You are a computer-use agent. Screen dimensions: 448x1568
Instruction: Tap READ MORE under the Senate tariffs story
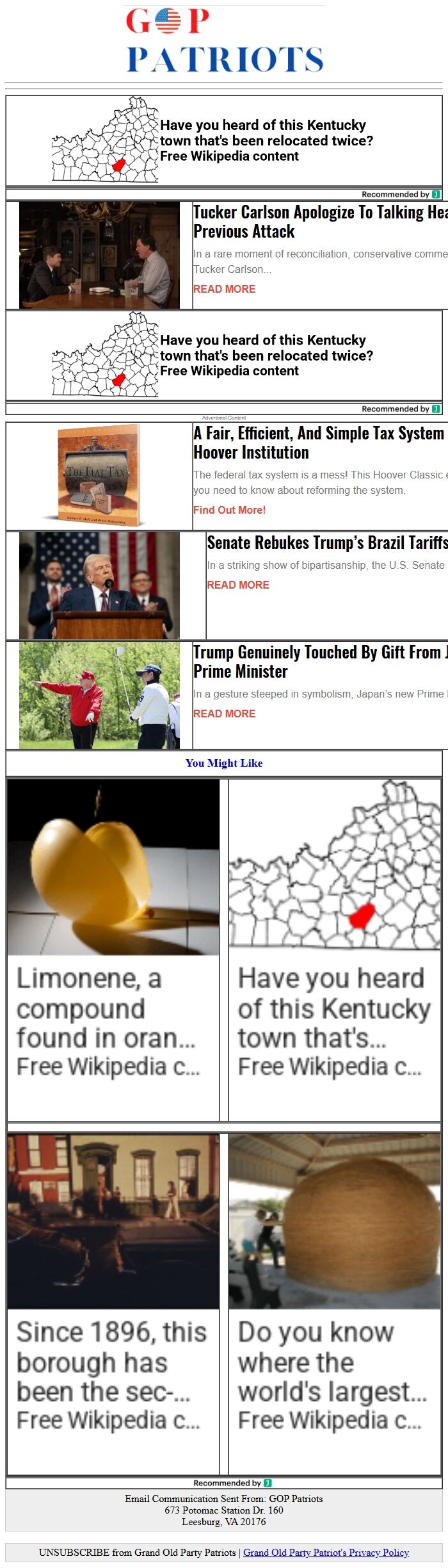click(238, 585)
